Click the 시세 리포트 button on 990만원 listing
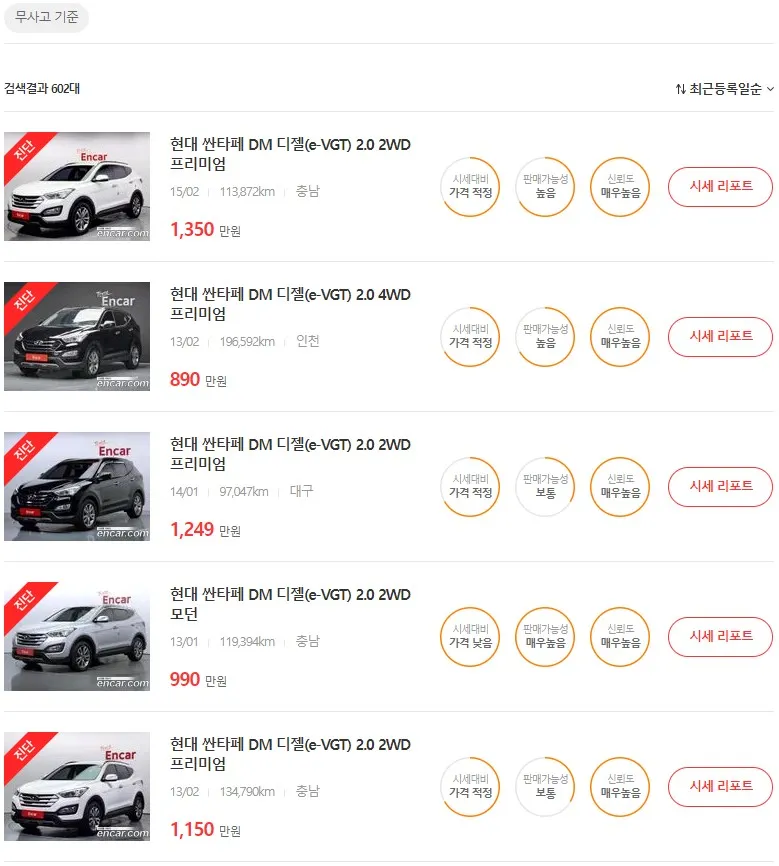Viewport: 779px width, 866px height. (720, 637)
